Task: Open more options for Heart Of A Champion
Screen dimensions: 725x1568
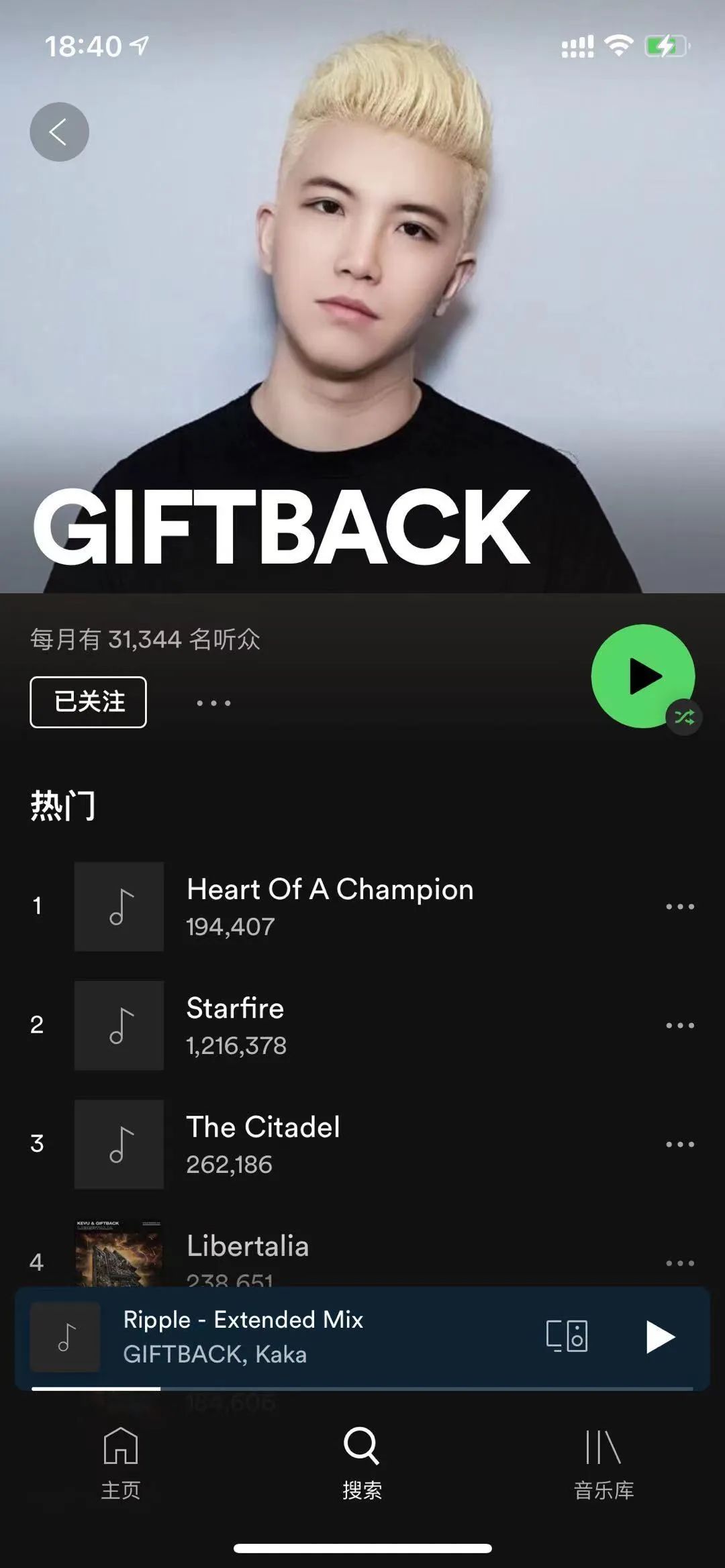Action: tap(679, 906)
